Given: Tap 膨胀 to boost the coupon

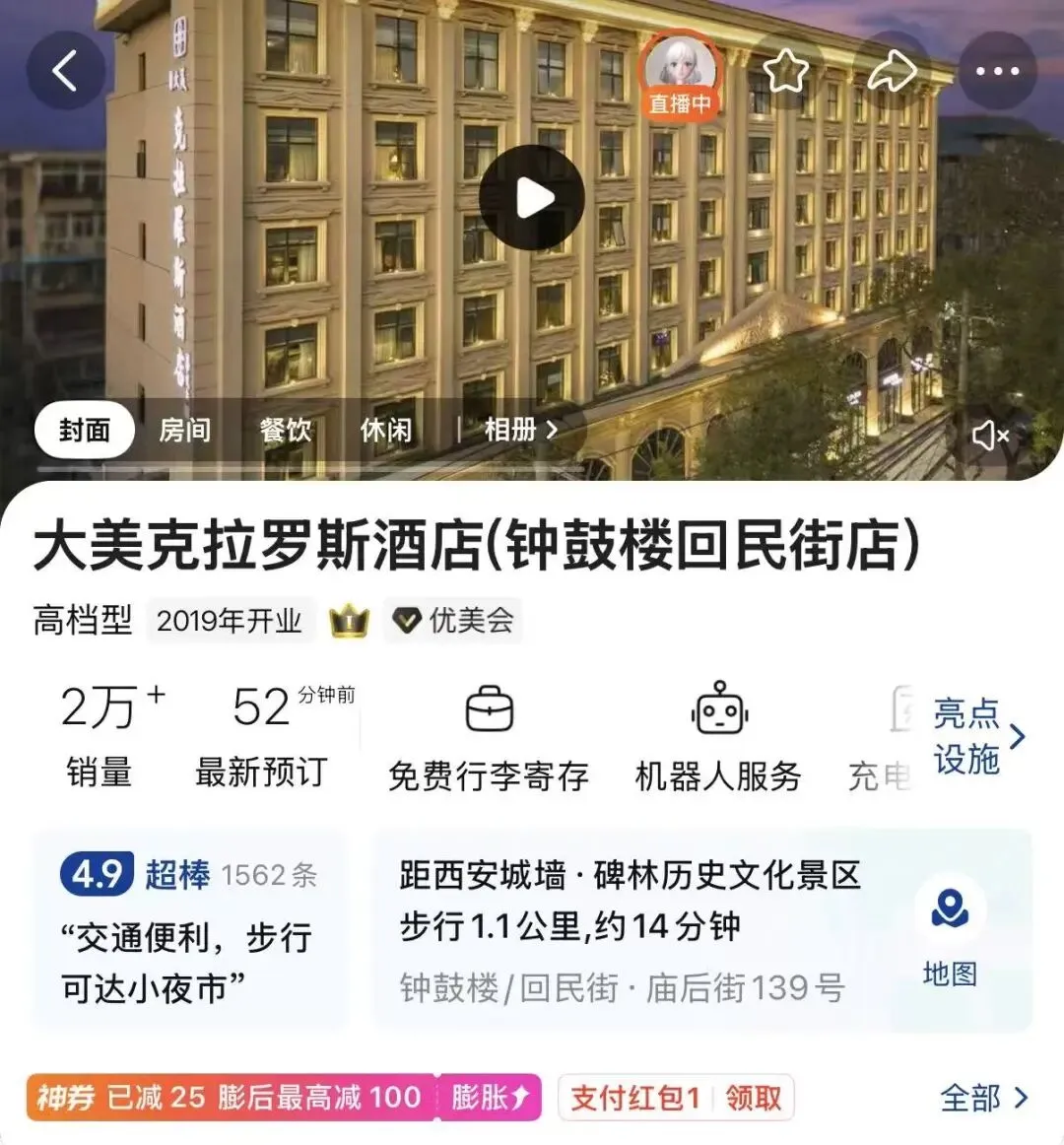Looking at the screenshot, I should click(x=490, y=1098).
